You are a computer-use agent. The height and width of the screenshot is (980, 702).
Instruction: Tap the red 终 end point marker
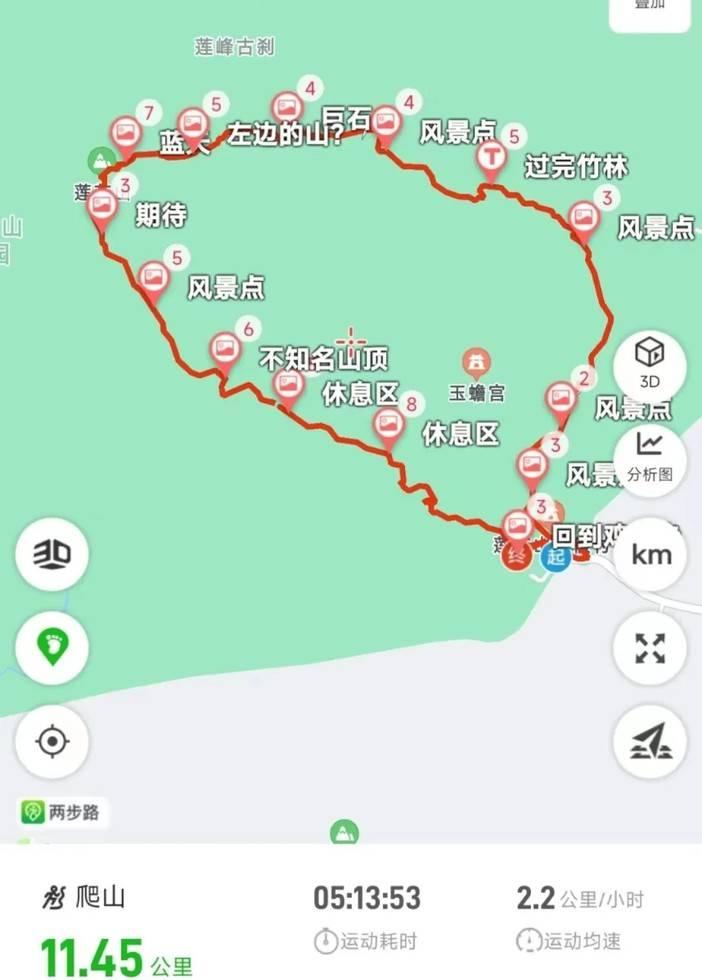tap(516, 556)
